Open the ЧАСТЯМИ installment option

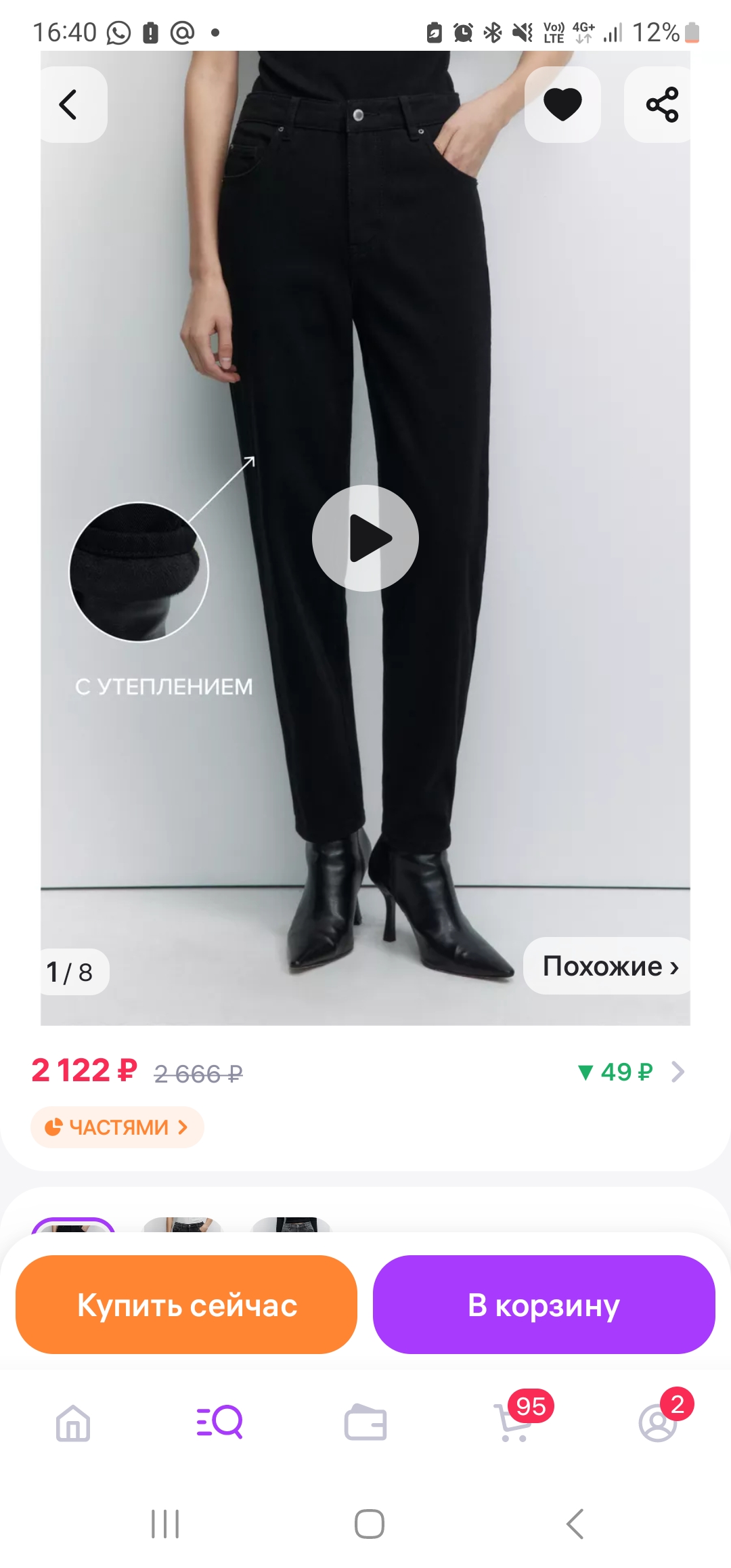117,1127
